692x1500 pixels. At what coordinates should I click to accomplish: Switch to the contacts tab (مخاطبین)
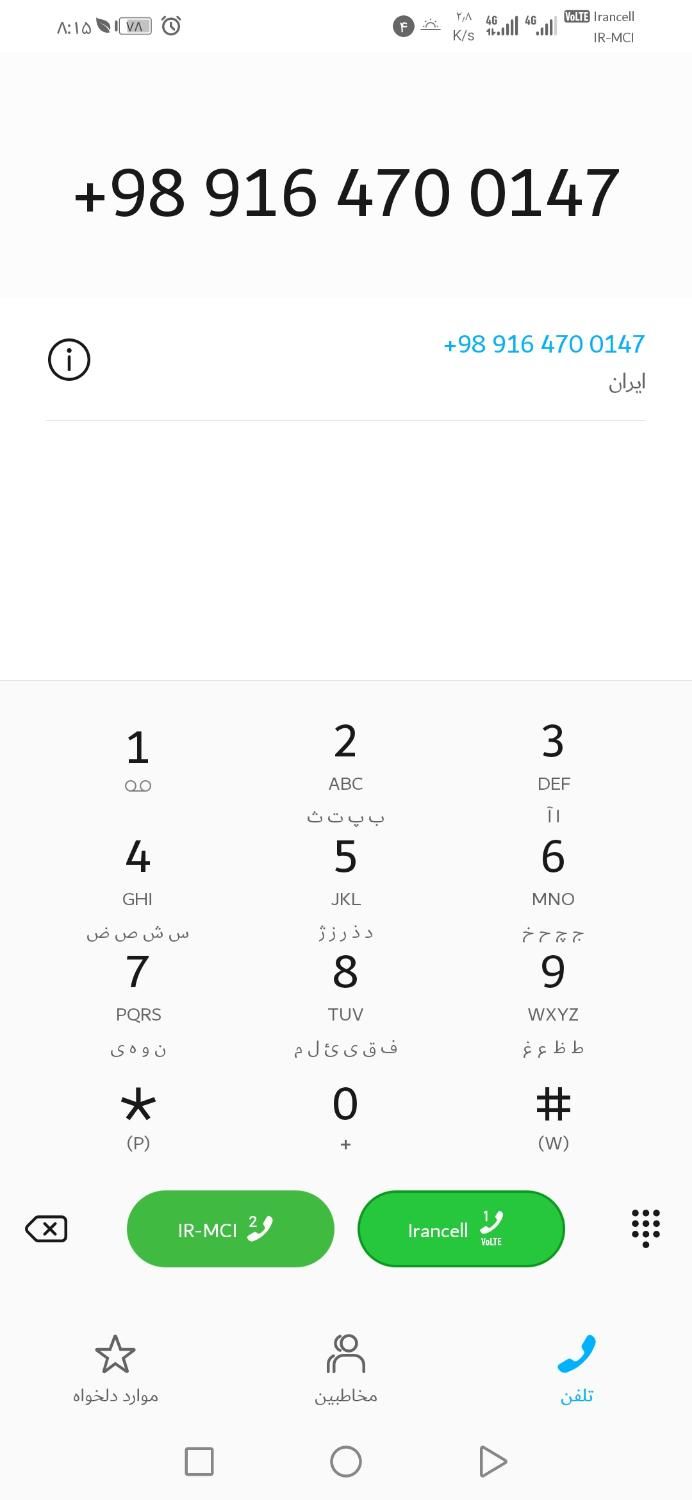tap(345, 1368)
